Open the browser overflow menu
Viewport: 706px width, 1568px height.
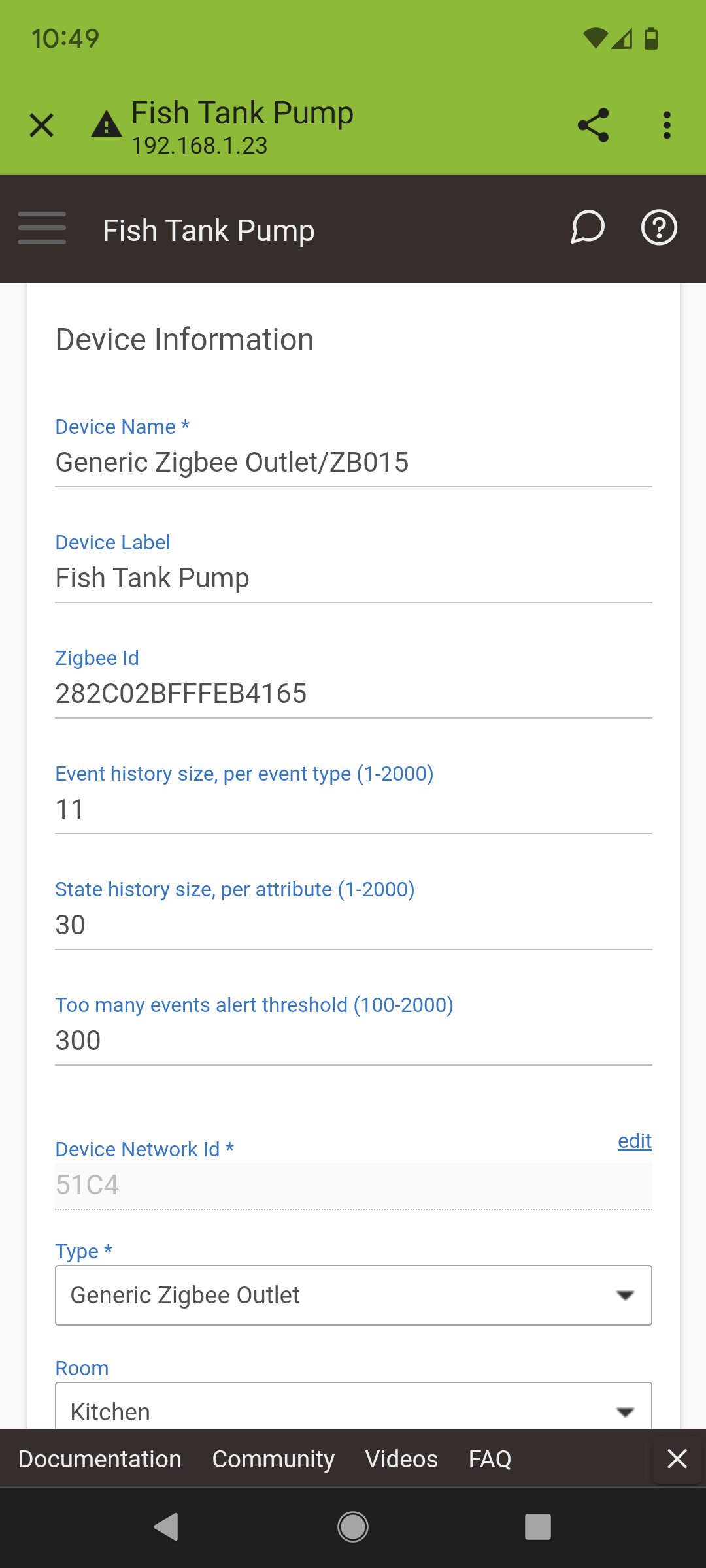coord(667,125)
